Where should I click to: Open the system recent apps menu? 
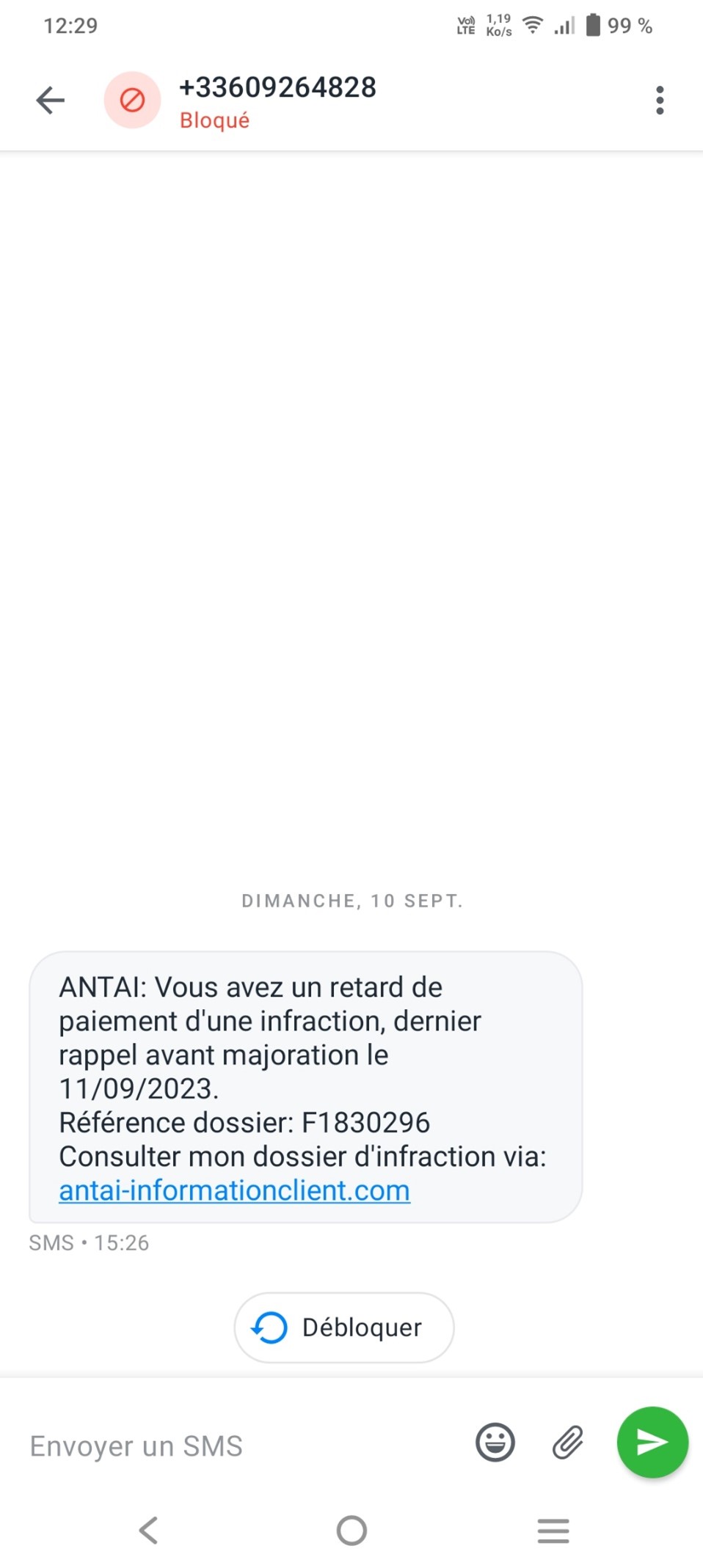click(x=553, y=1531)
